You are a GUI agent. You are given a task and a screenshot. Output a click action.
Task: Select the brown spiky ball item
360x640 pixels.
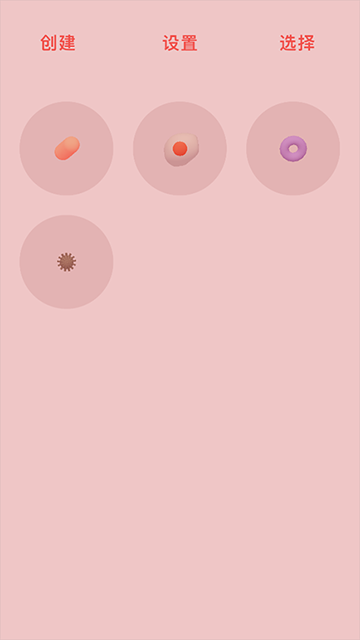67,262
